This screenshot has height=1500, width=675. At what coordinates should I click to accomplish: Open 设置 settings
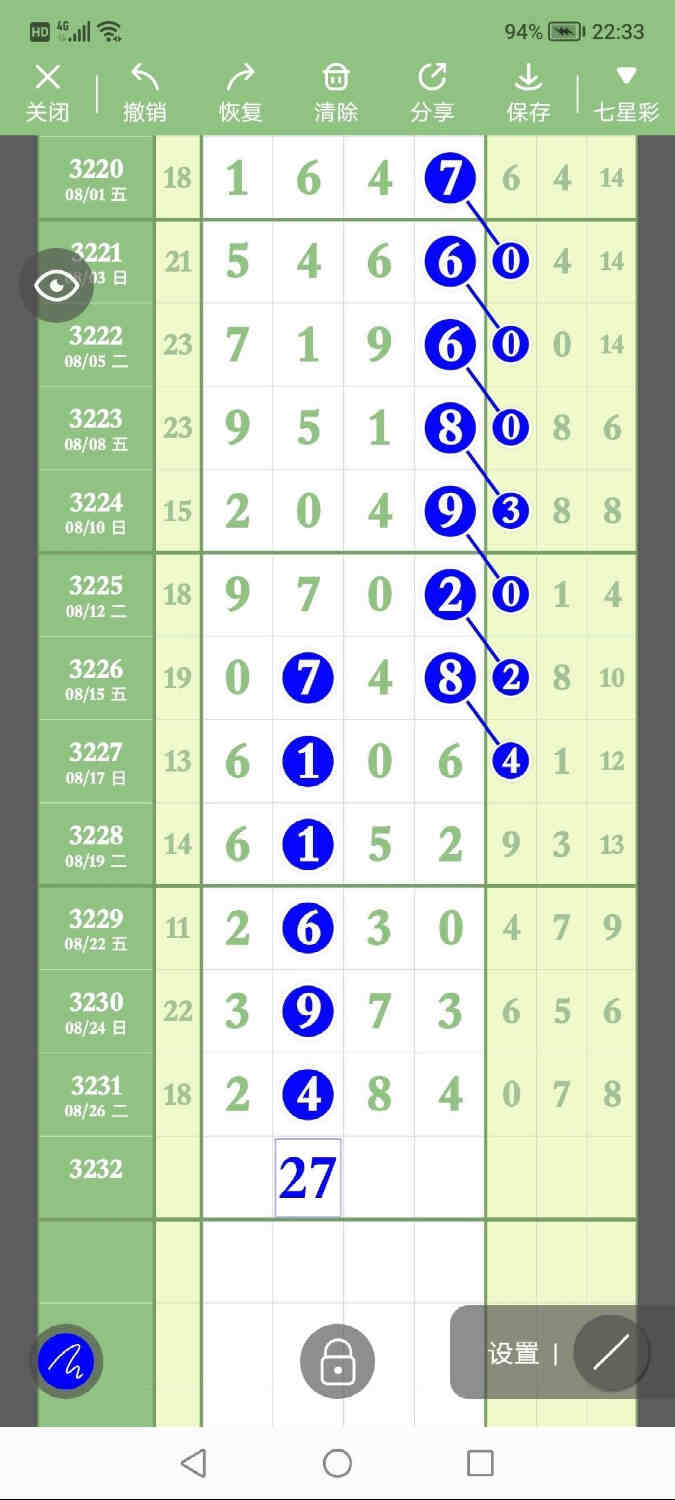pyautogui.click(x=514, y=1354)
